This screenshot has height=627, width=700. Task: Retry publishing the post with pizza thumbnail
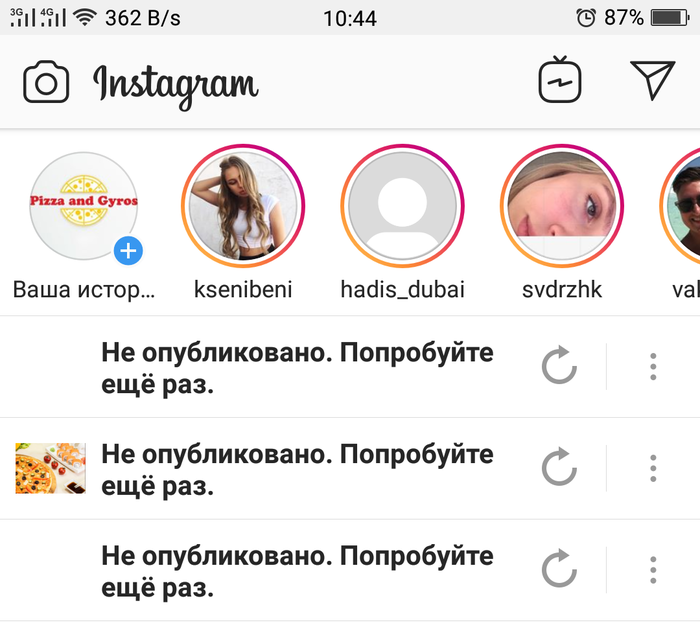click(559, 468)
